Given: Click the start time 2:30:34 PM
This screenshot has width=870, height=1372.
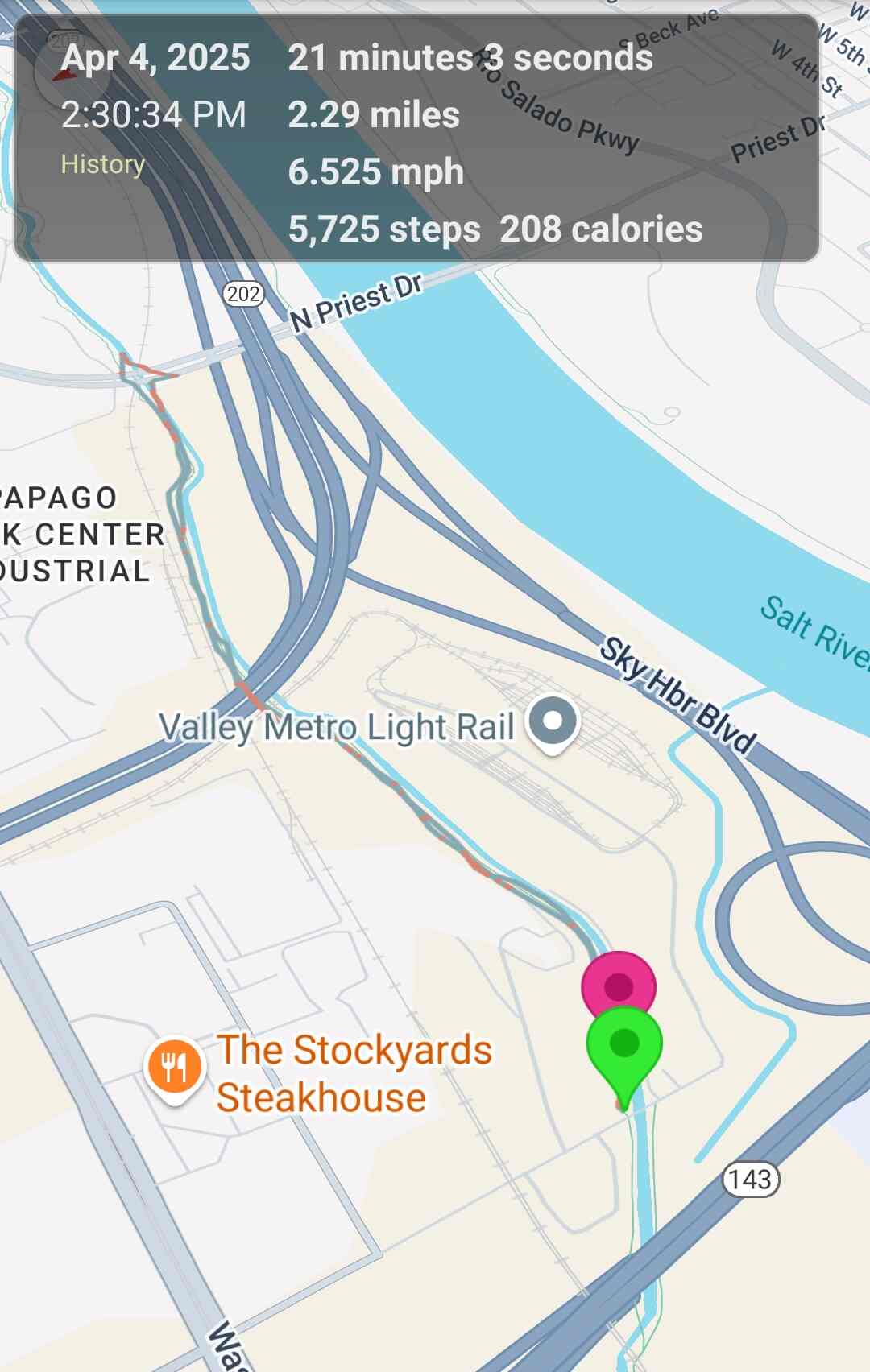Looking at the screenshot, I should click(x=153, y=114).
